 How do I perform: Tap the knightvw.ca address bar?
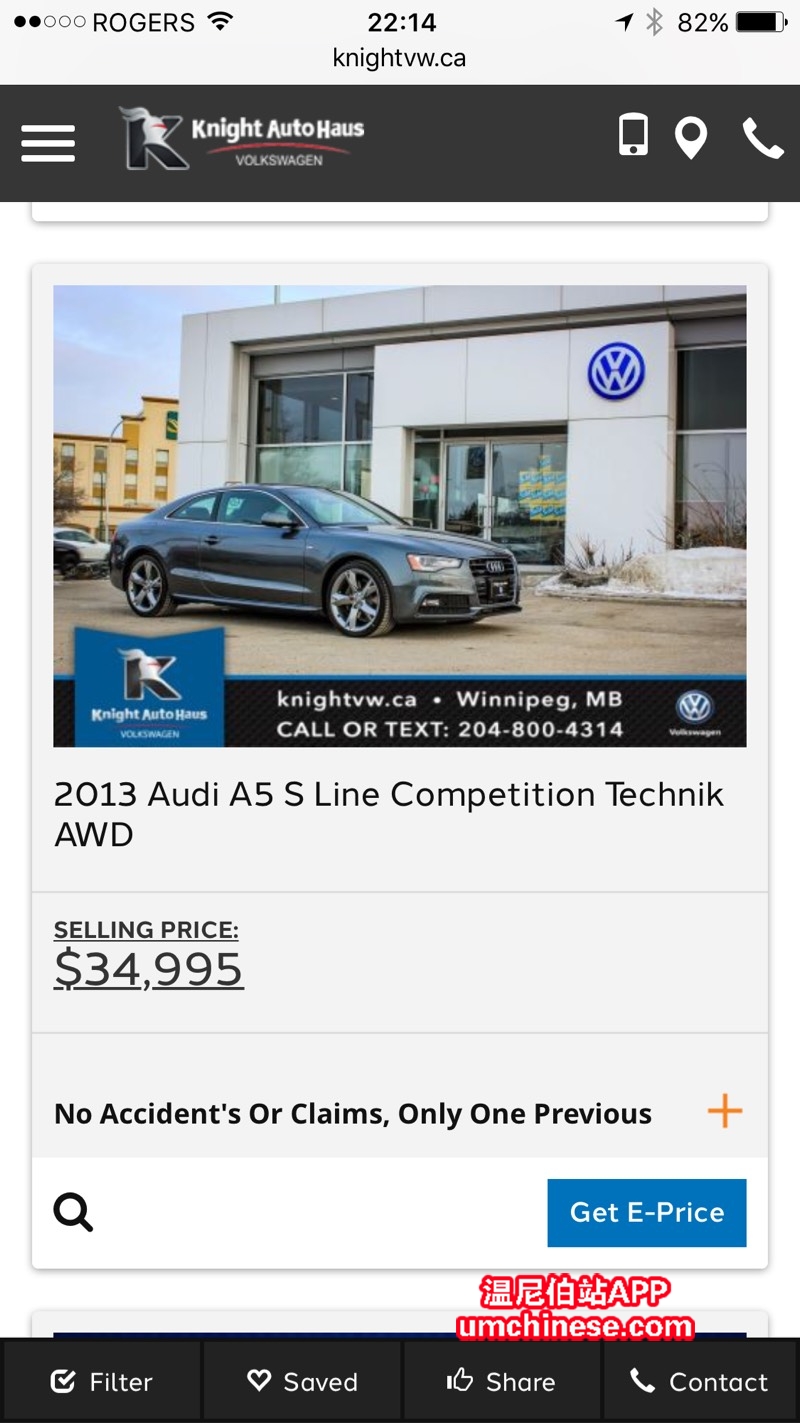click(x=400, y=58)
